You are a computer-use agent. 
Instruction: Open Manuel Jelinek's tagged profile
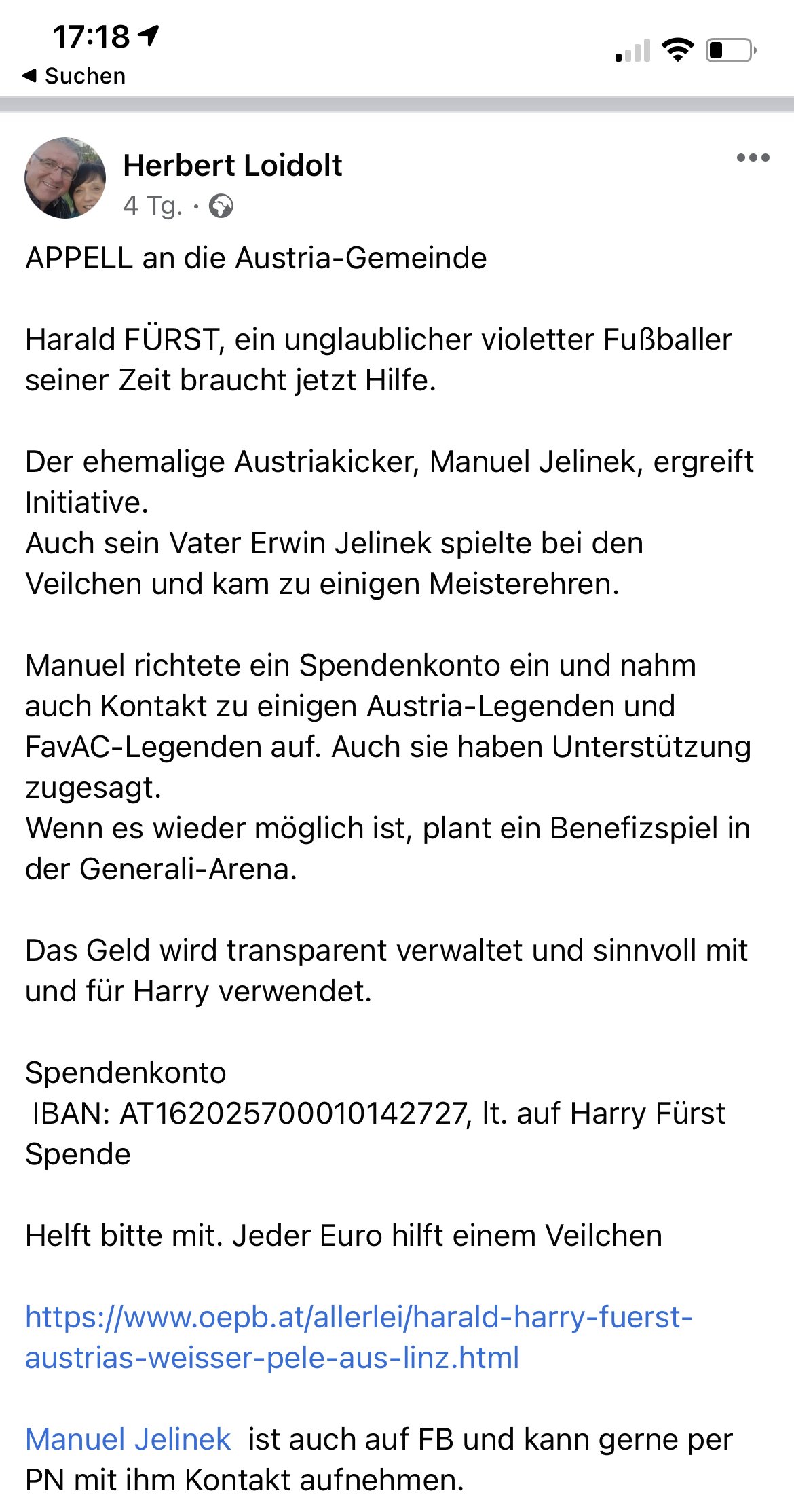coord(128,1439)
